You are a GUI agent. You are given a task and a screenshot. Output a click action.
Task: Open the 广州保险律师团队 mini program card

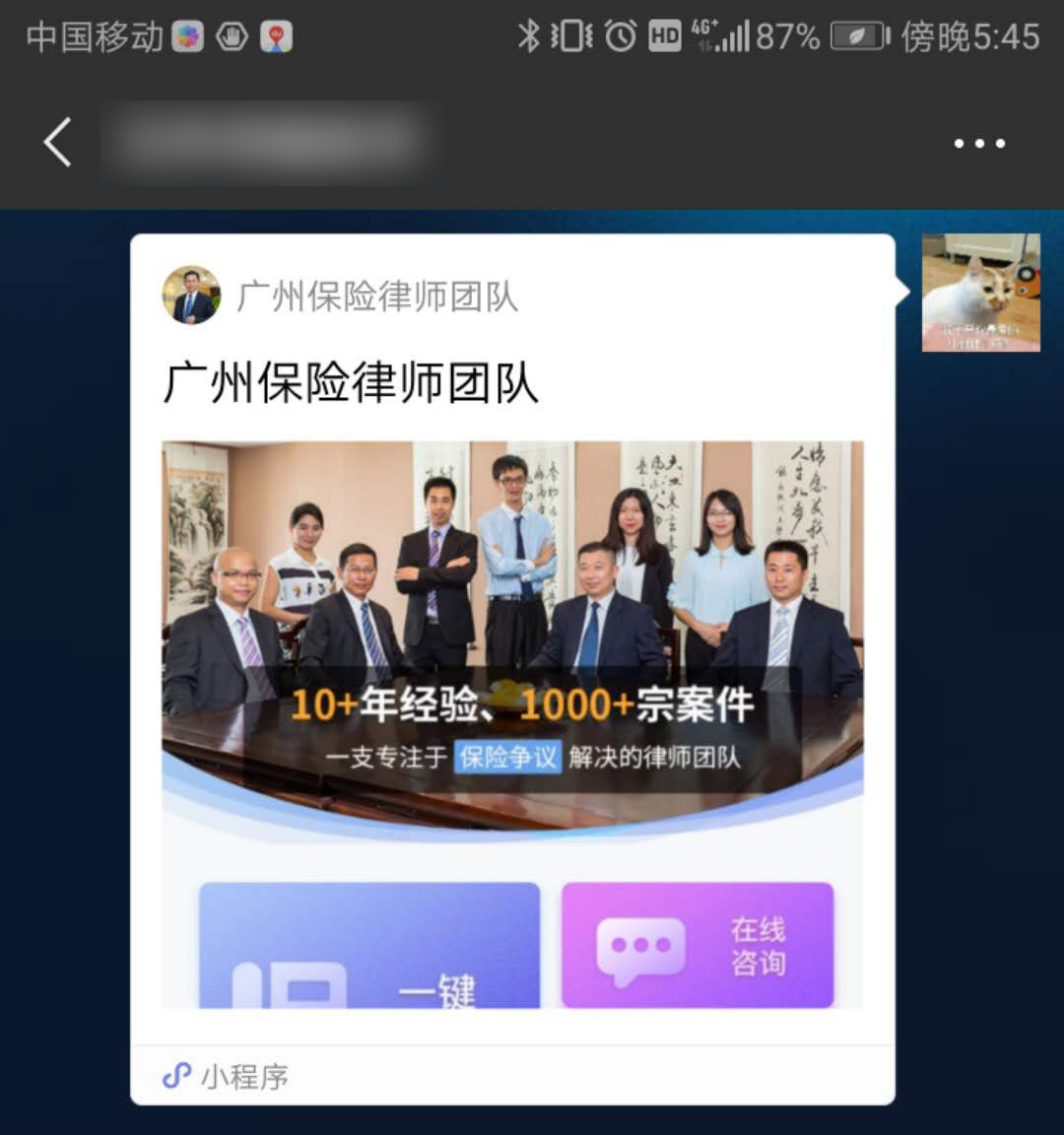(512, 631)
